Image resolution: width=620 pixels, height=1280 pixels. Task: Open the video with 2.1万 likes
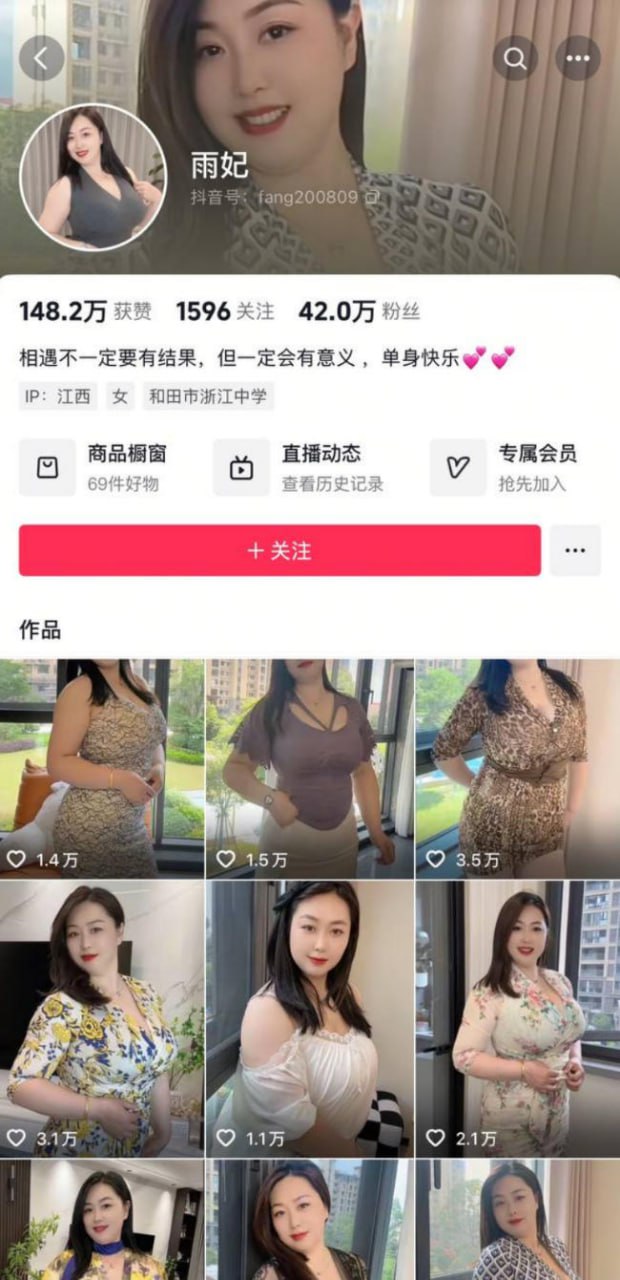click(x=517, y=1017)
